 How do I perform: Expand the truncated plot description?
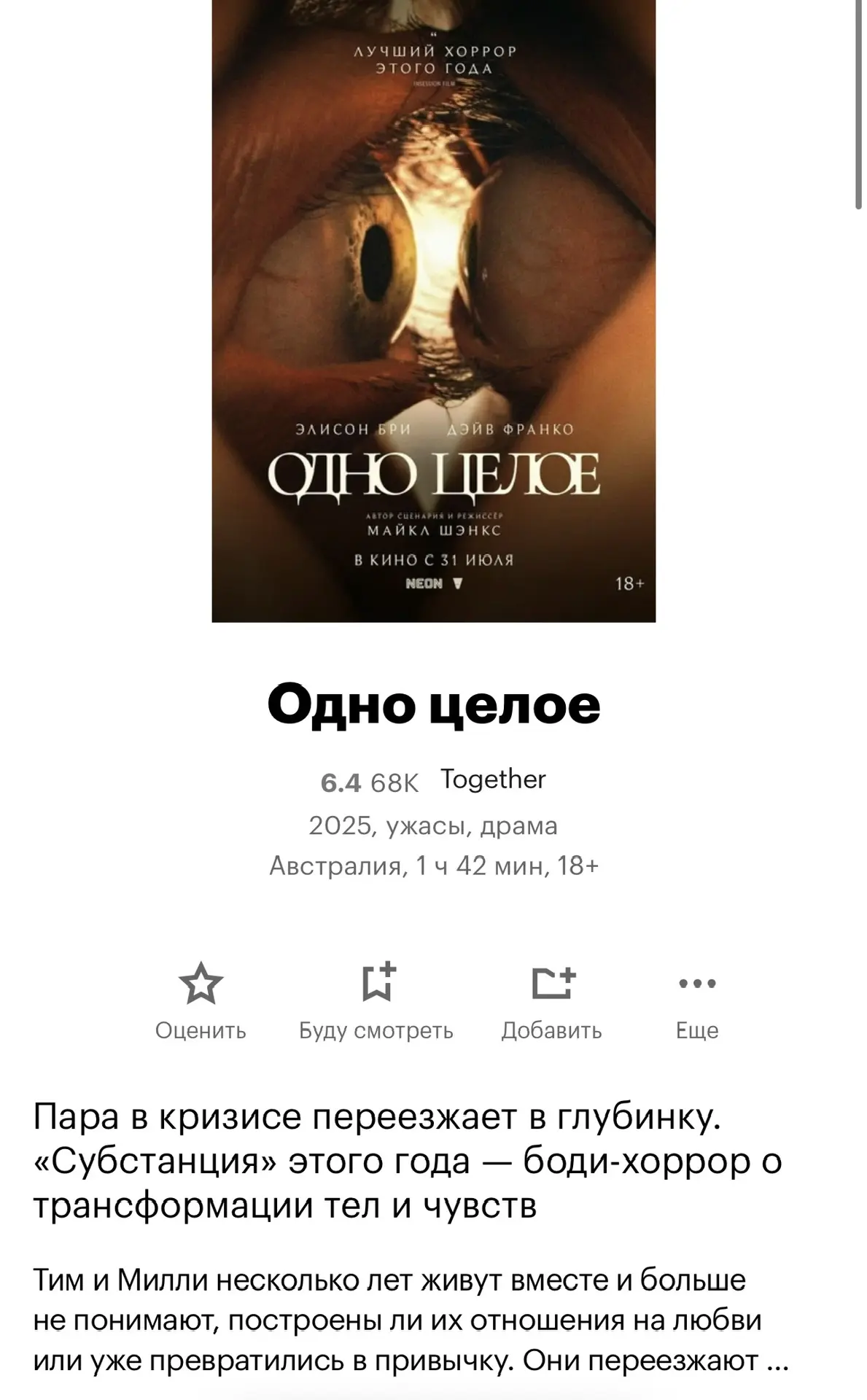click(774, 1361)
